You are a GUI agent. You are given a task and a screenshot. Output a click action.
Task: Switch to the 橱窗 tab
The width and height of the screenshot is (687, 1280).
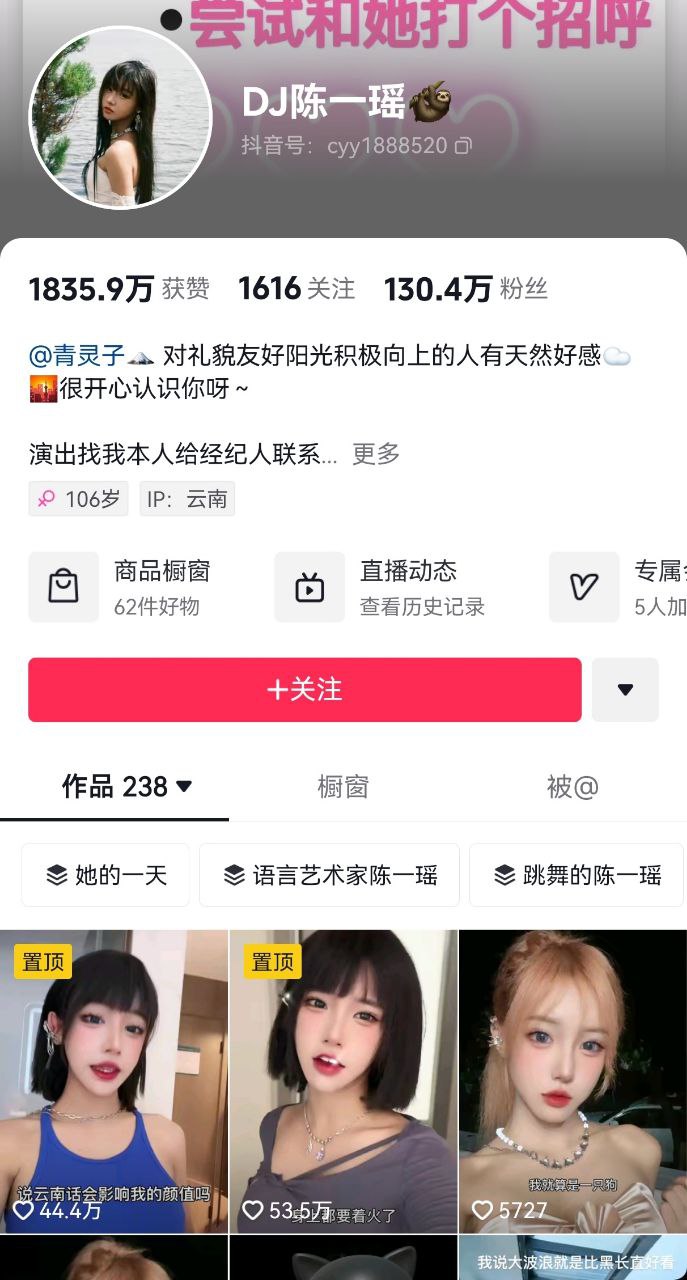point(343,787)
